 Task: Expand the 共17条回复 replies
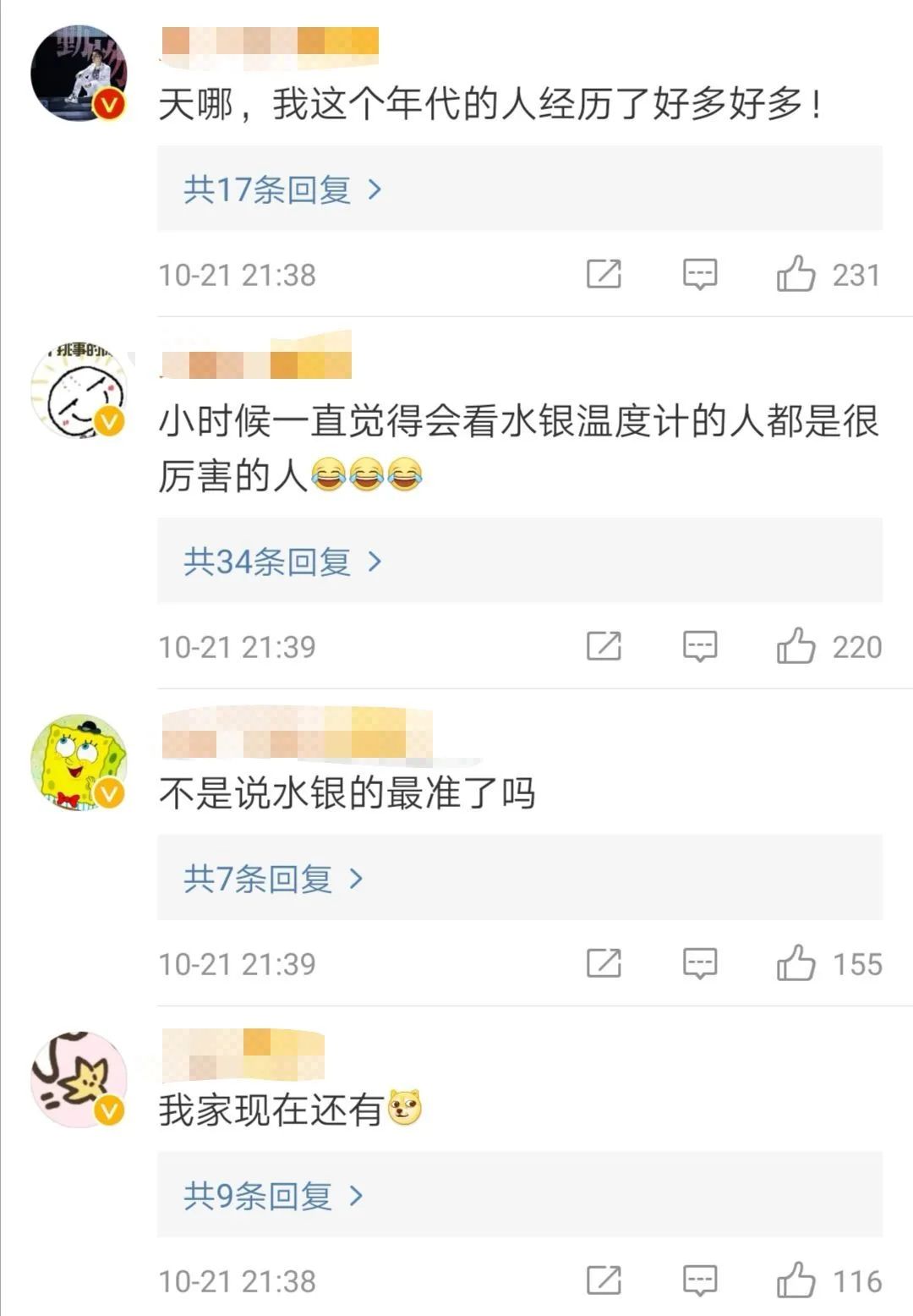coord(282,189)
